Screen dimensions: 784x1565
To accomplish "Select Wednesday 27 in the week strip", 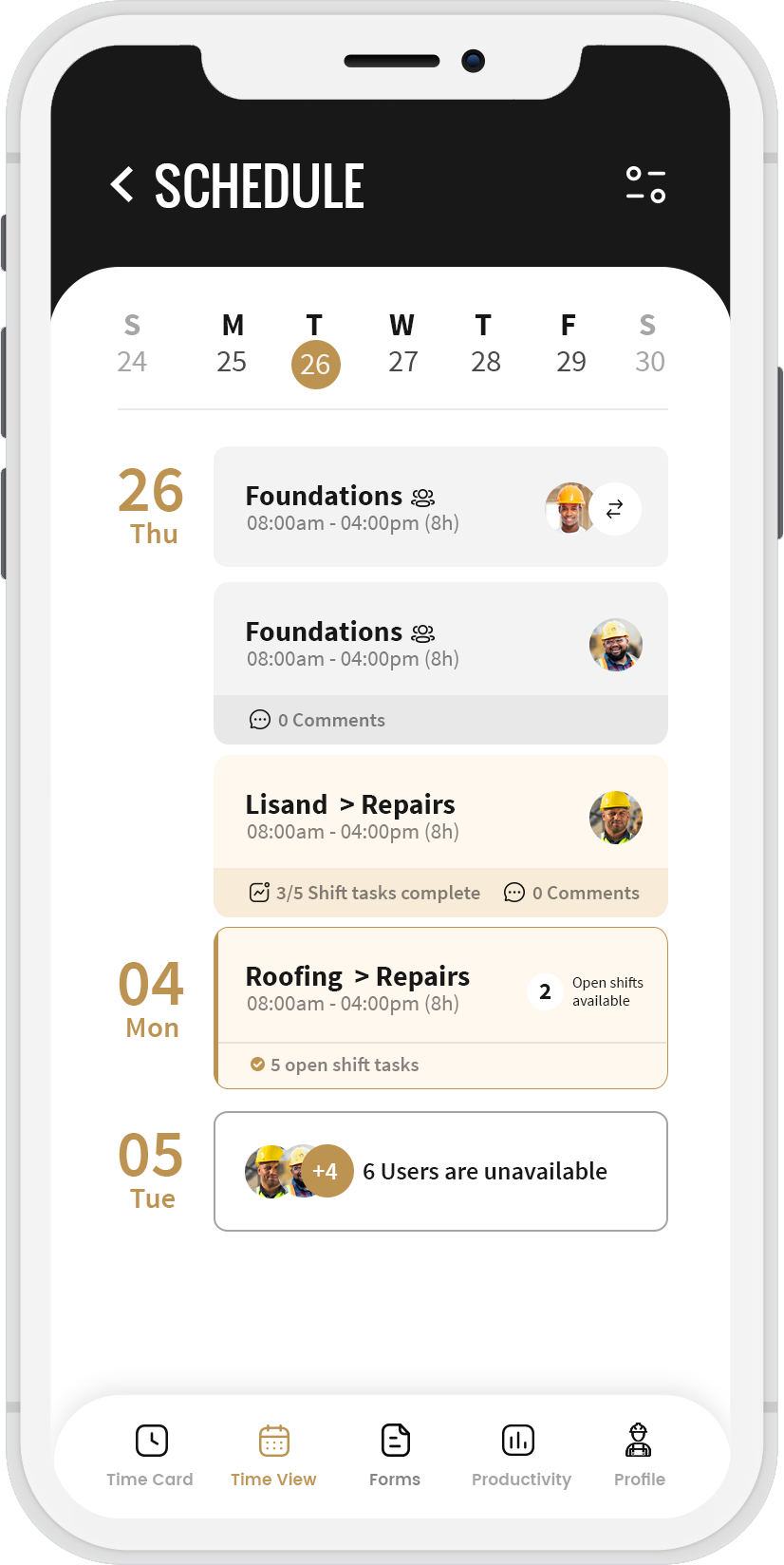I will pos(402,344).
